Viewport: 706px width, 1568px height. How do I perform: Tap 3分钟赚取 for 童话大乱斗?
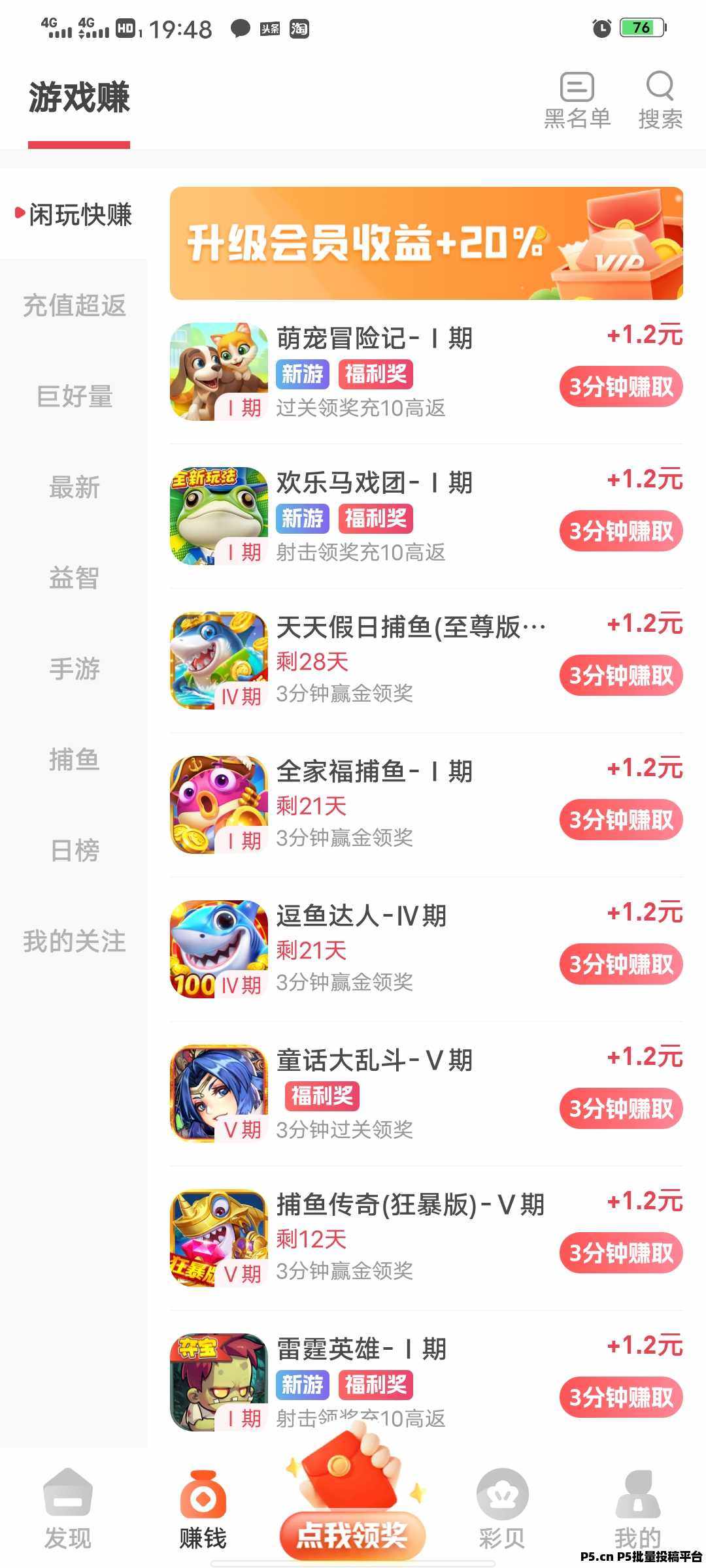(x=620, y=1109)
